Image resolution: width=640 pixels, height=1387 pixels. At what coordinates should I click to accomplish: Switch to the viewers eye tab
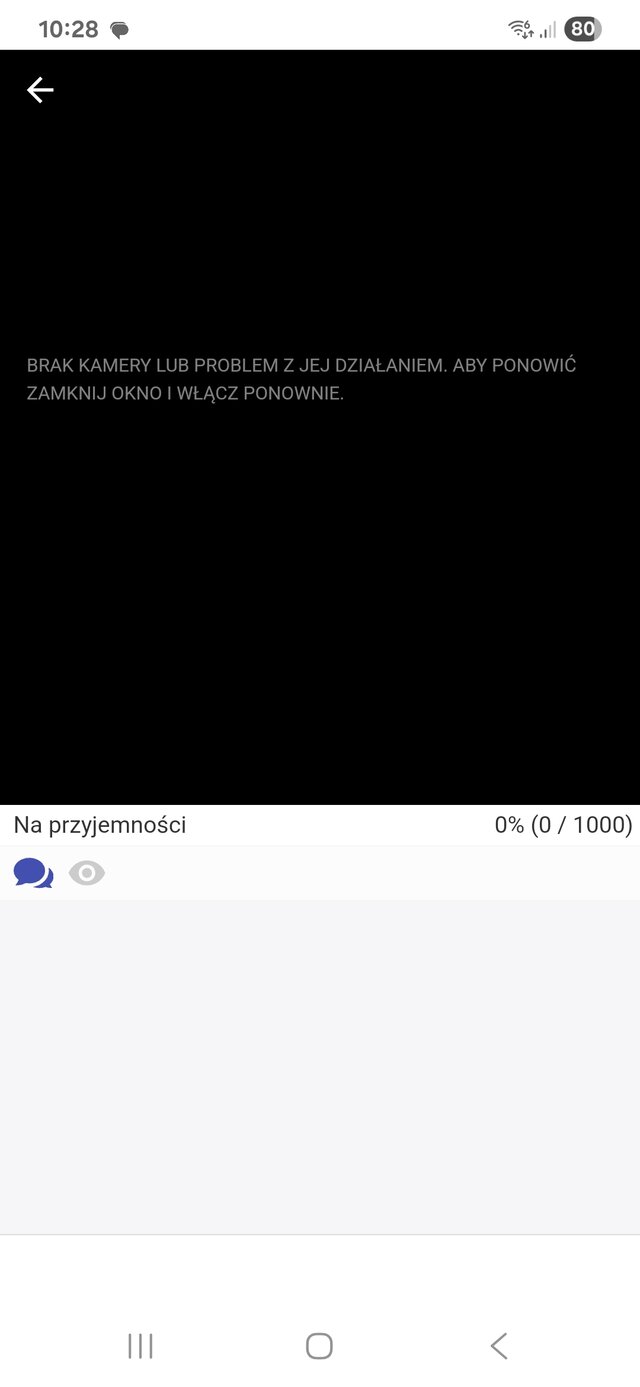pos(87,873)
